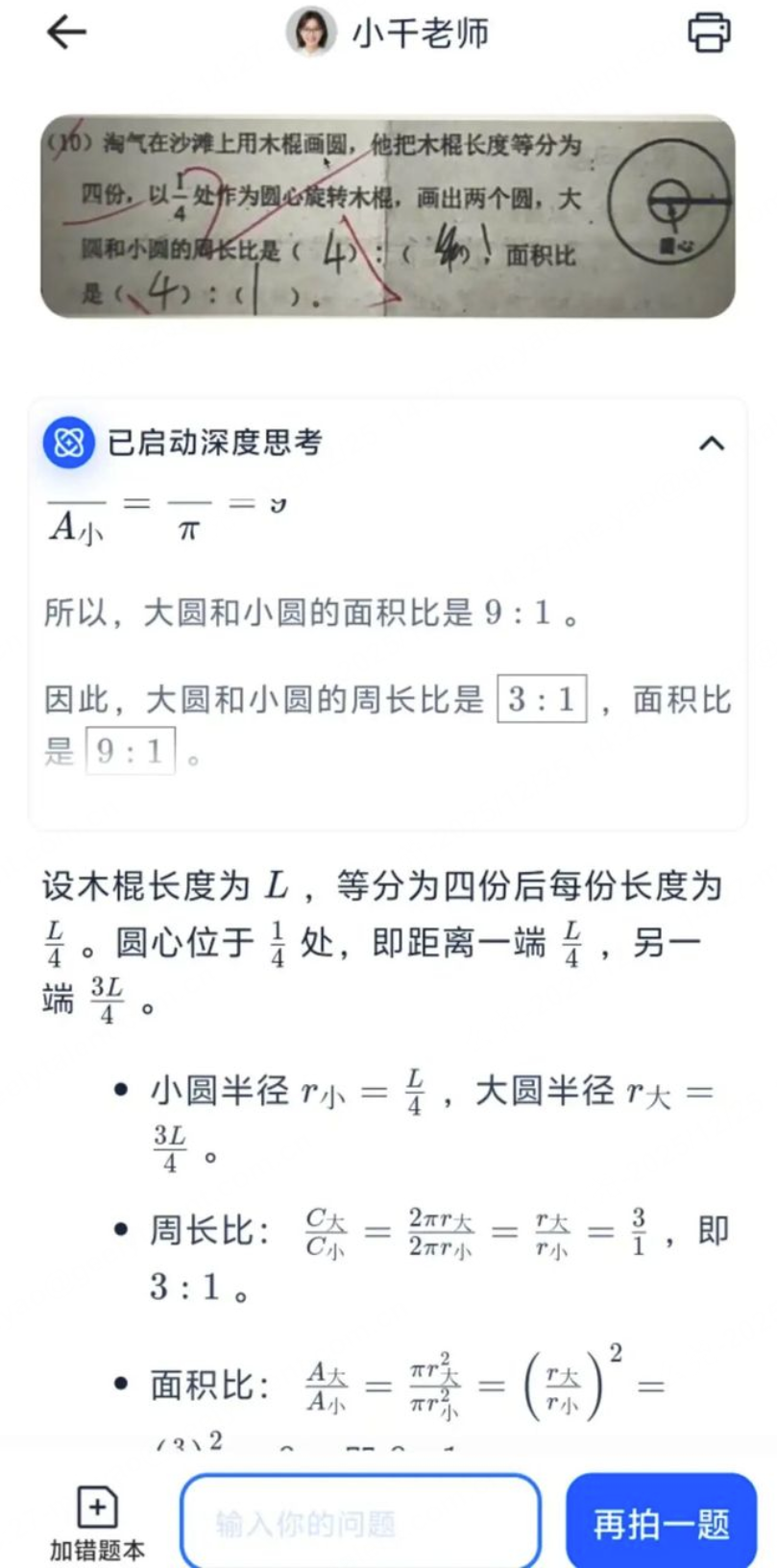
Task: Focus the 输入你的问题 text field
Action: [360, 1523]
